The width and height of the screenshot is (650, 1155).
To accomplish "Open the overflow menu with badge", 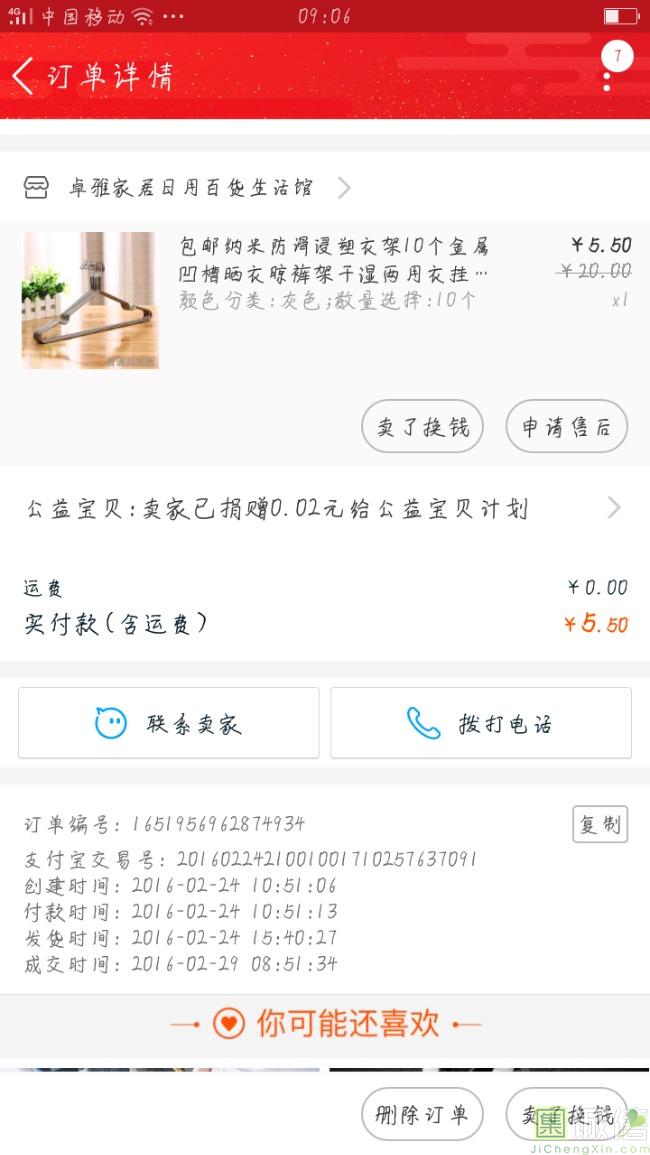I will 608,70.
